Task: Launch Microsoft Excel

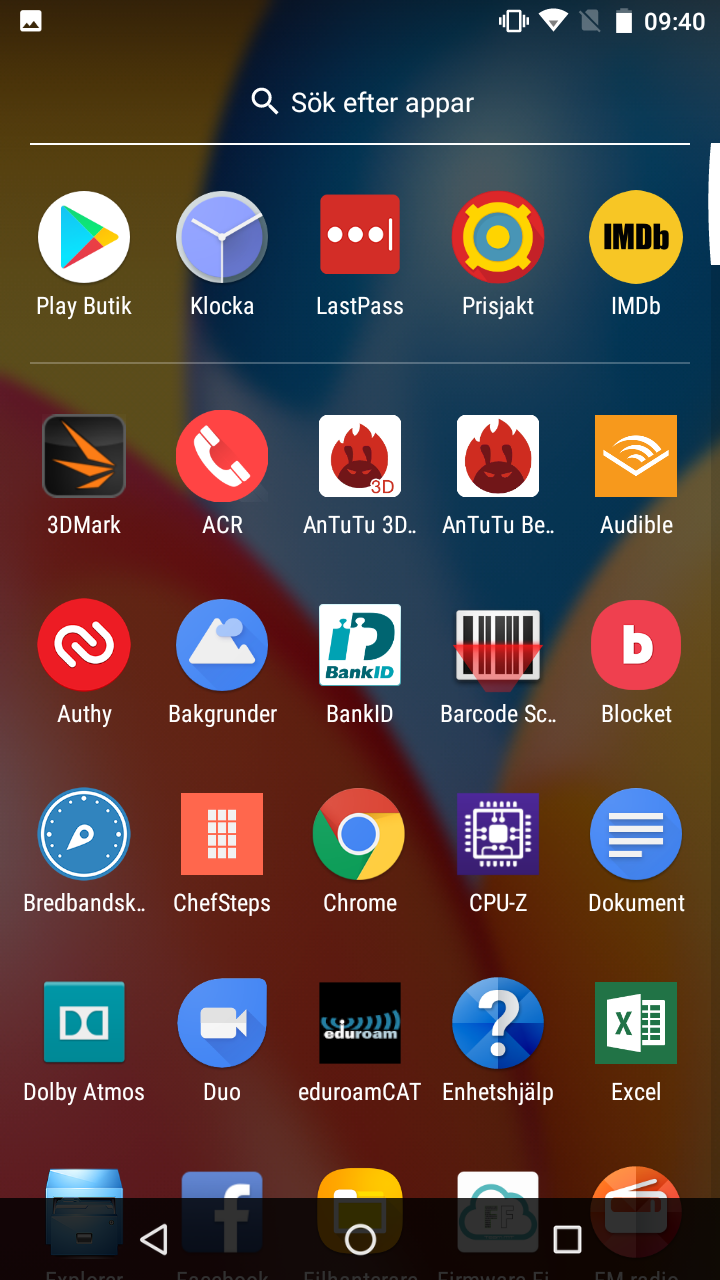Action: tap(636, 1024)
